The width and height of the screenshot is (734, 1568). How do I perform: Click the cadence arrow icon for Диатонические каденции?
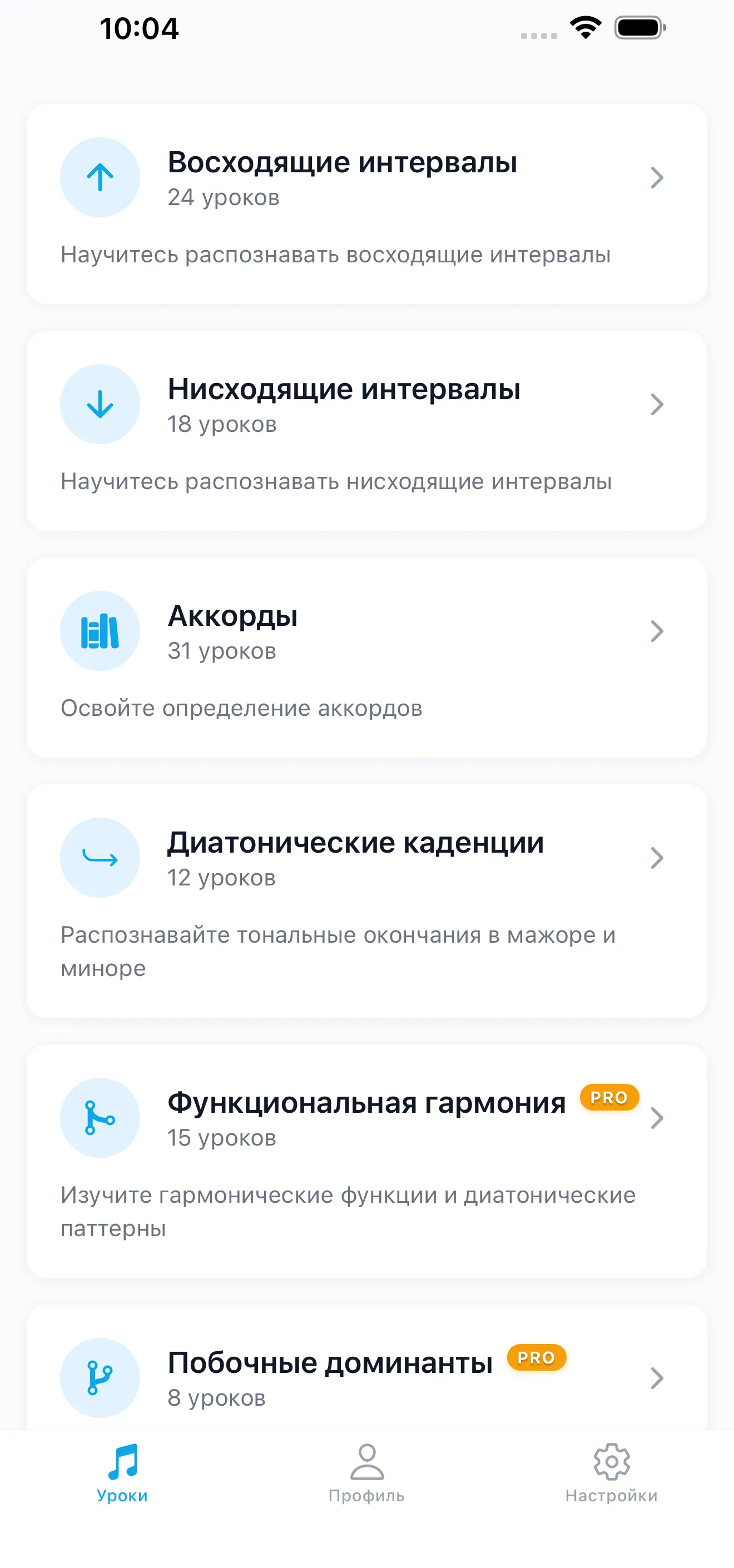100,858
